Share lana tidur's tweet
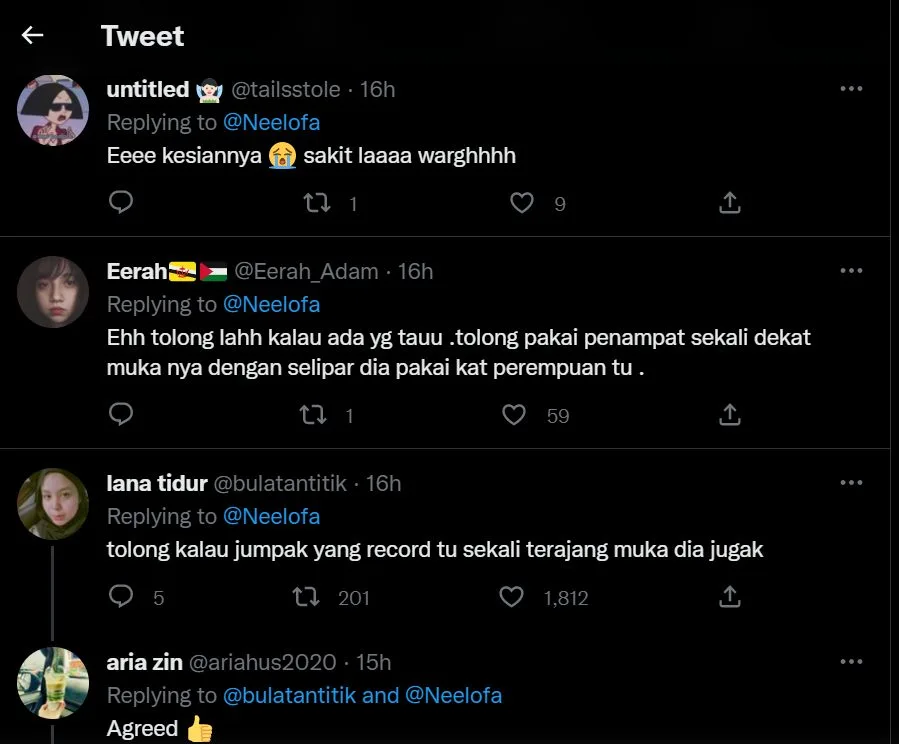 point(730,597)
